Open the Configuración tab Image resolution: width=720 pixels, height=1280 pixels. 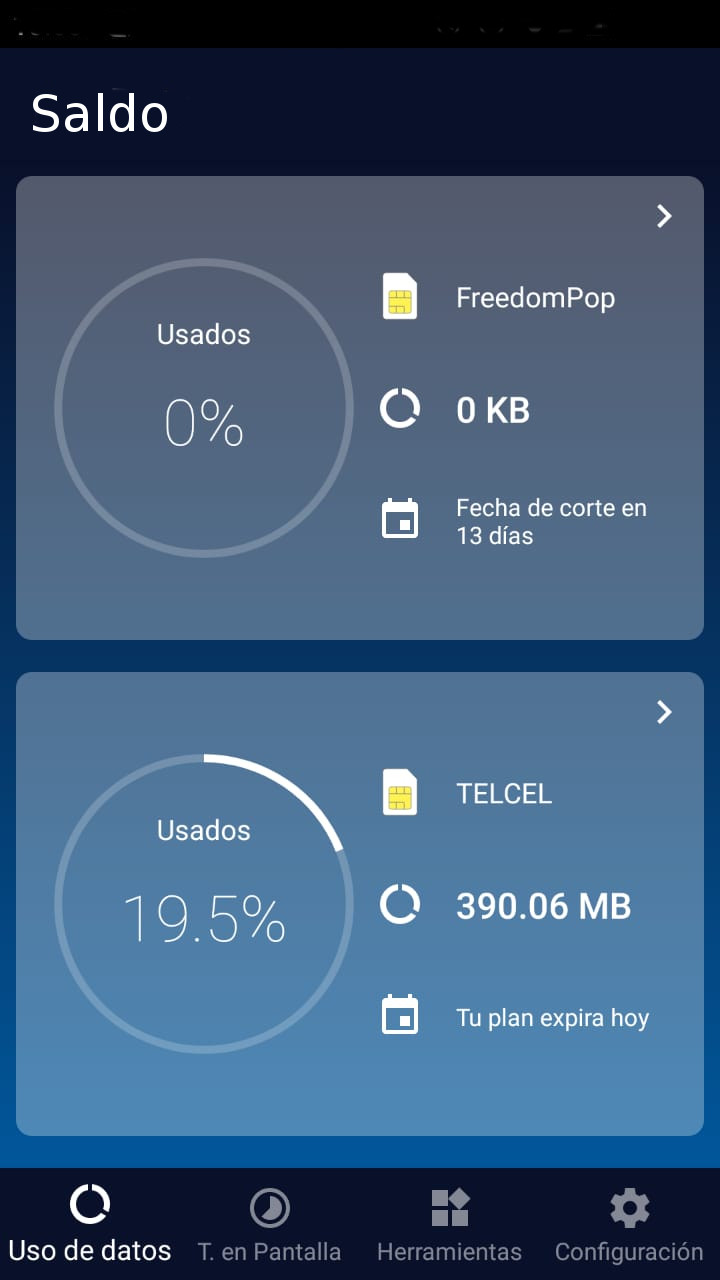[630, 1224]
